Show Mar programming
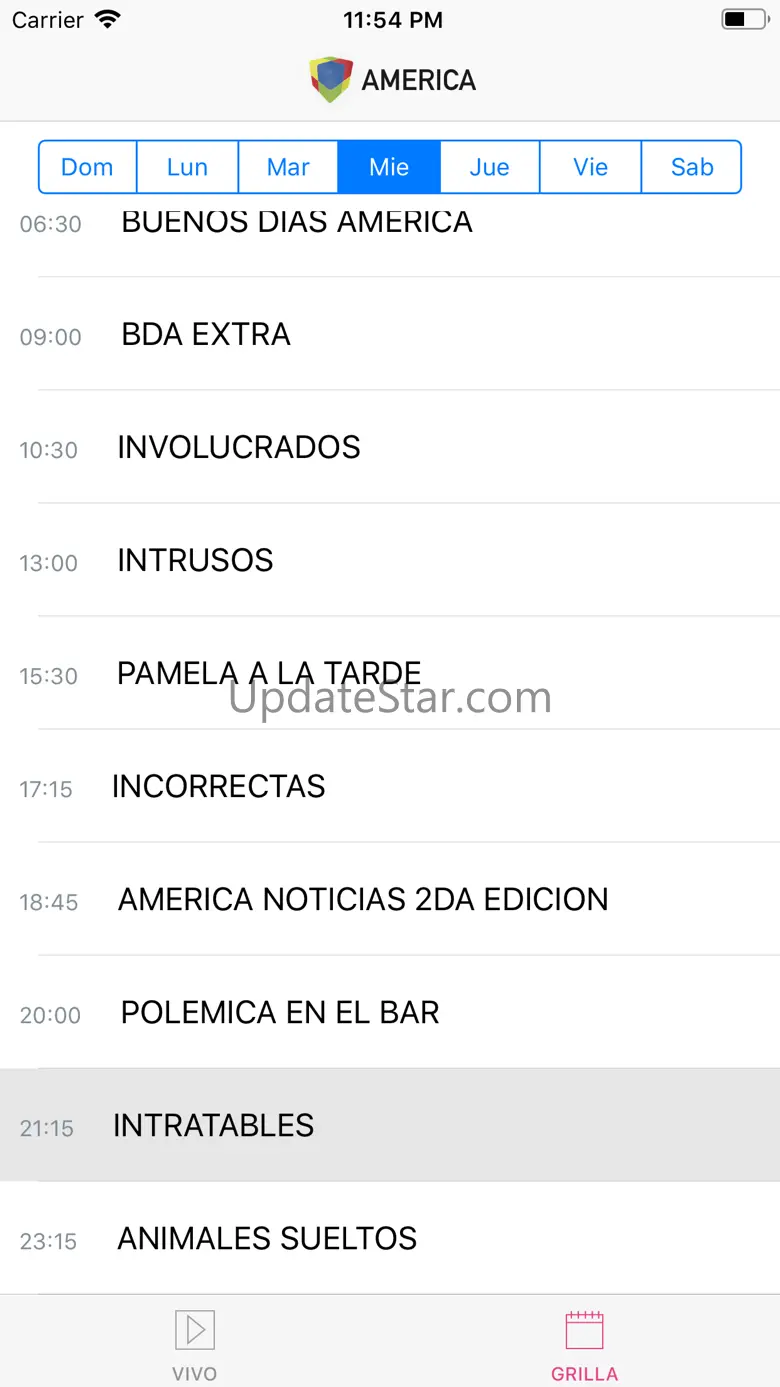 coord(288,167)
